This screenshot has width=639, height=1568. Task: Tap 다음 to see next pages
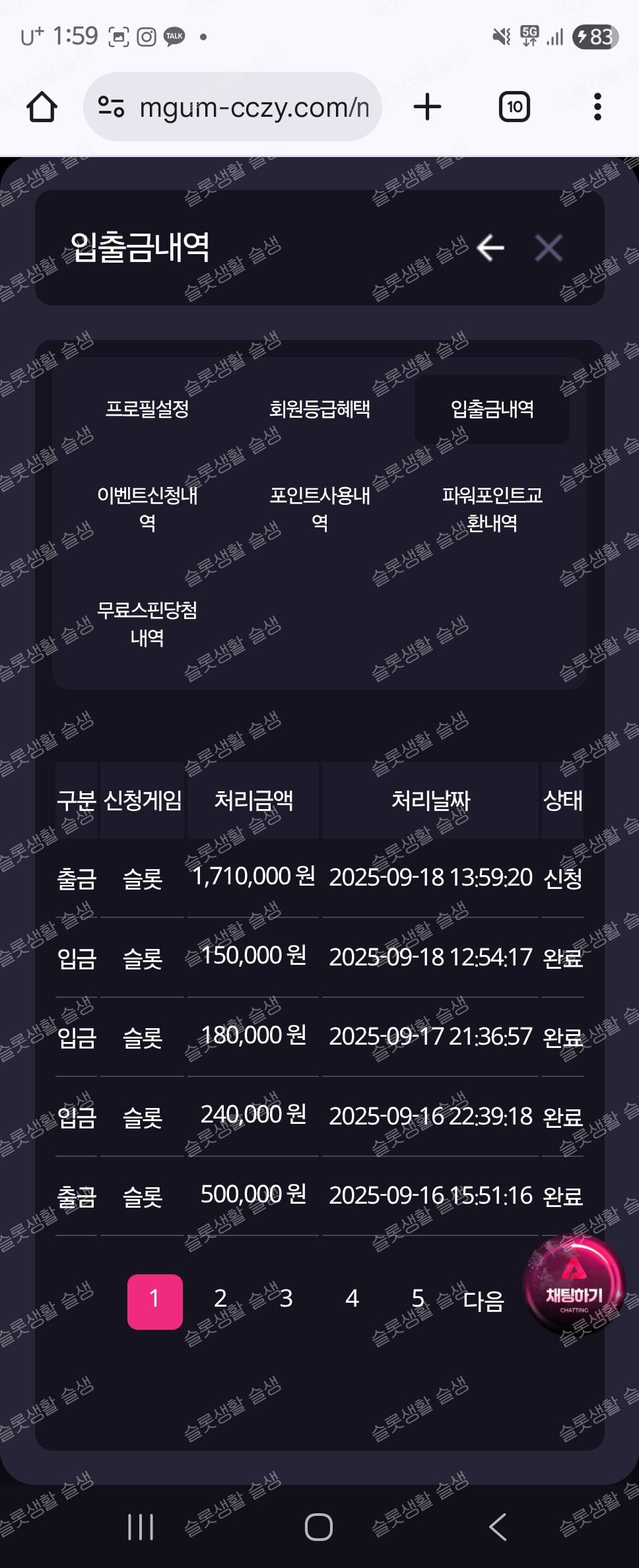tap(483, 1301)
